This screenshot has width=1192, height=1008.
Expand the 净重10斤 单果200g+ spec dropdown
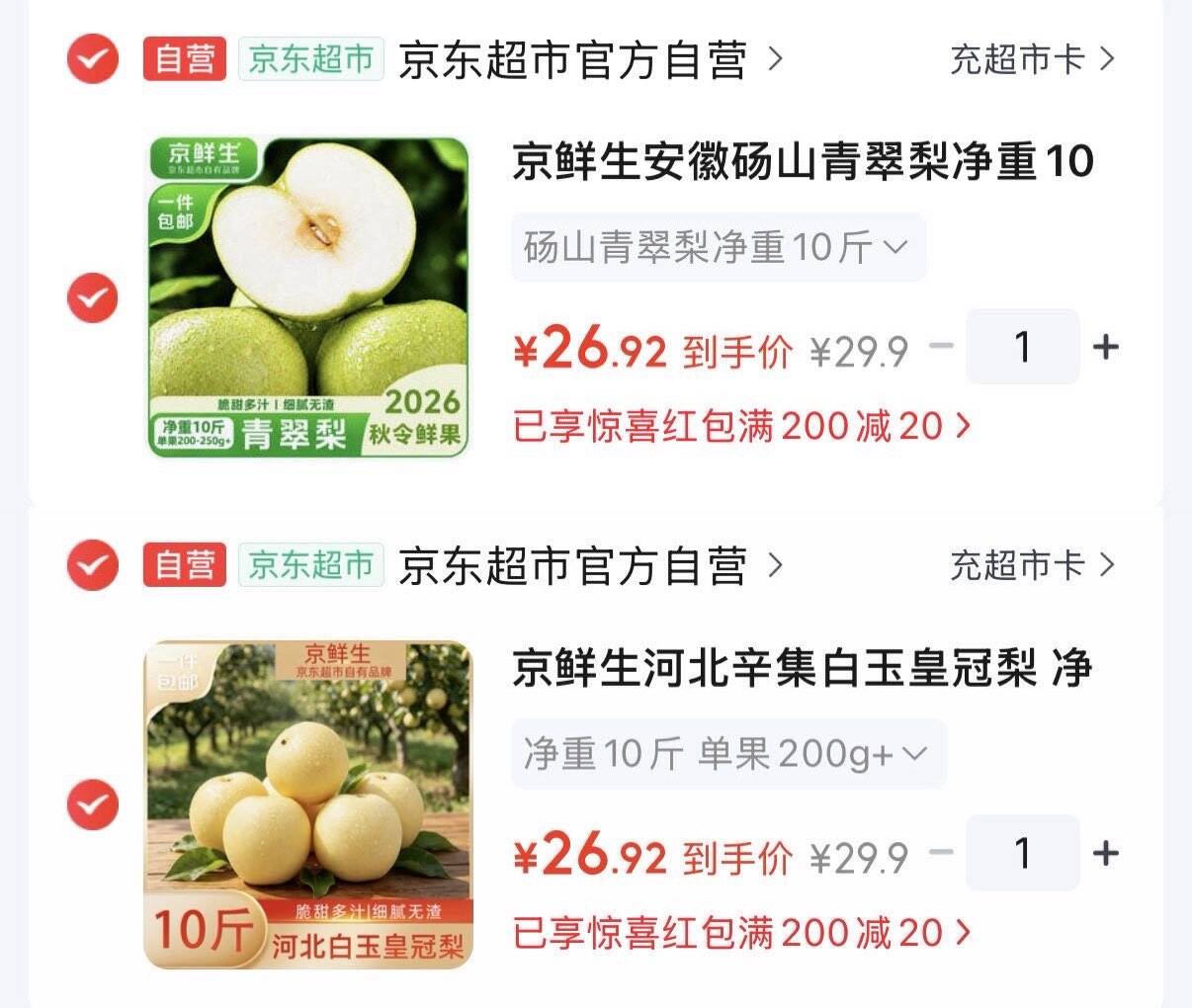tap(728, 754)
